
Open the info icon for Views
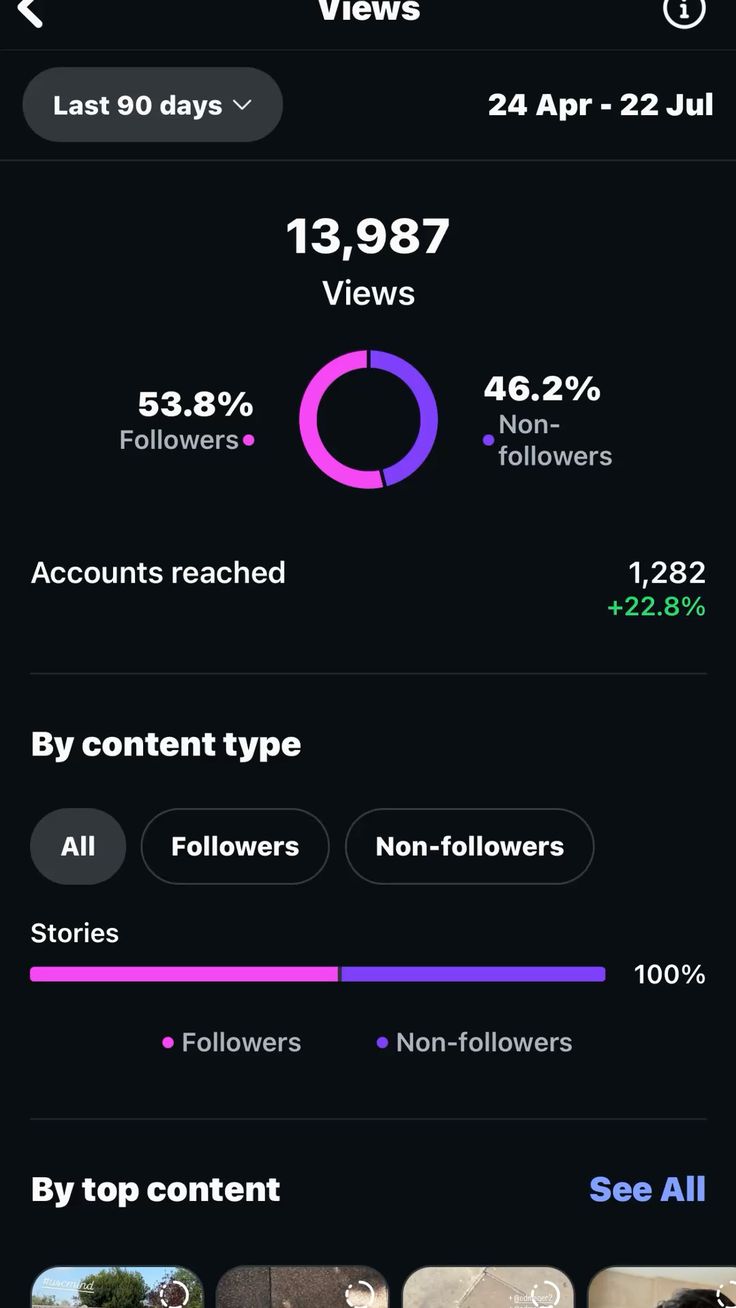pyautogui.click(x=684, y=12)
